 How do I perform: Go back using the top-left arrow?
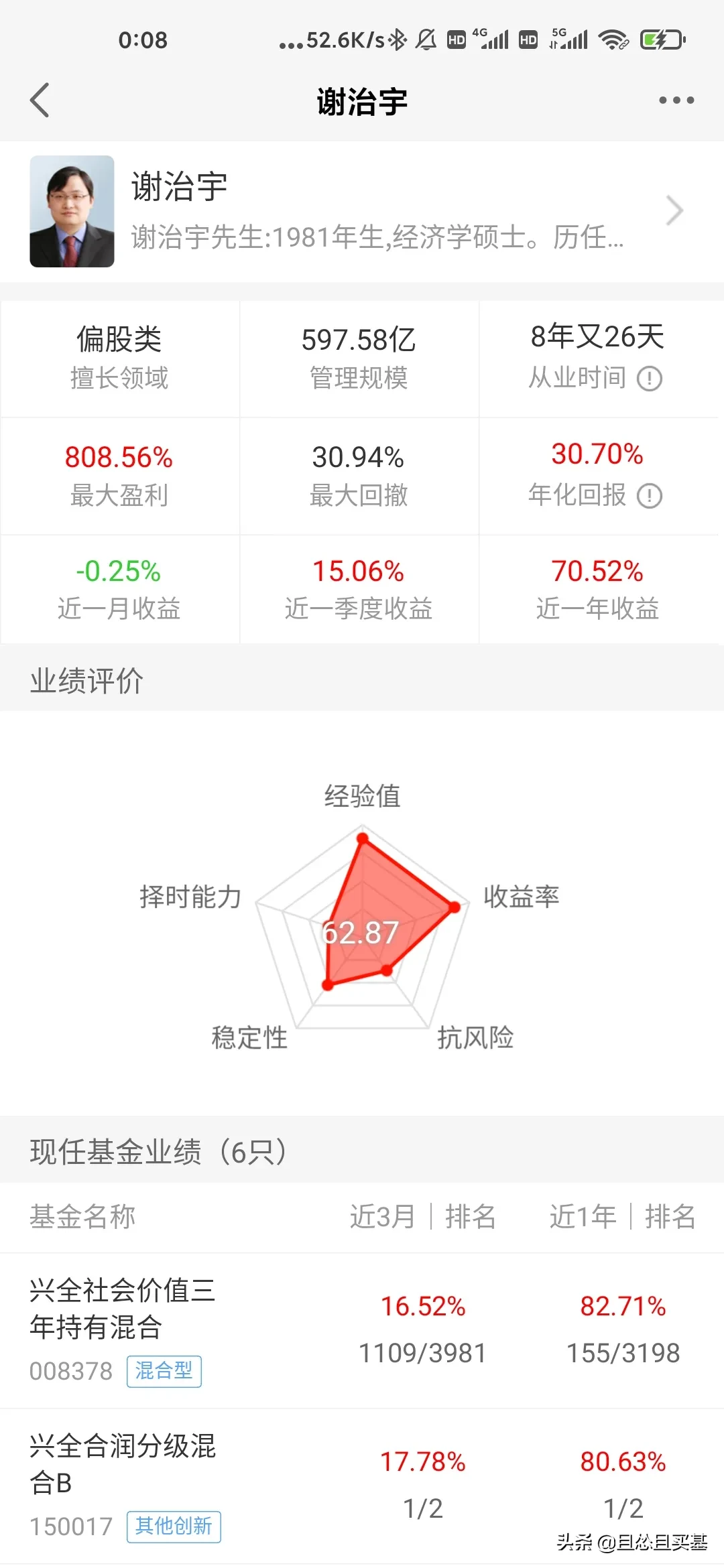(40, 101)
